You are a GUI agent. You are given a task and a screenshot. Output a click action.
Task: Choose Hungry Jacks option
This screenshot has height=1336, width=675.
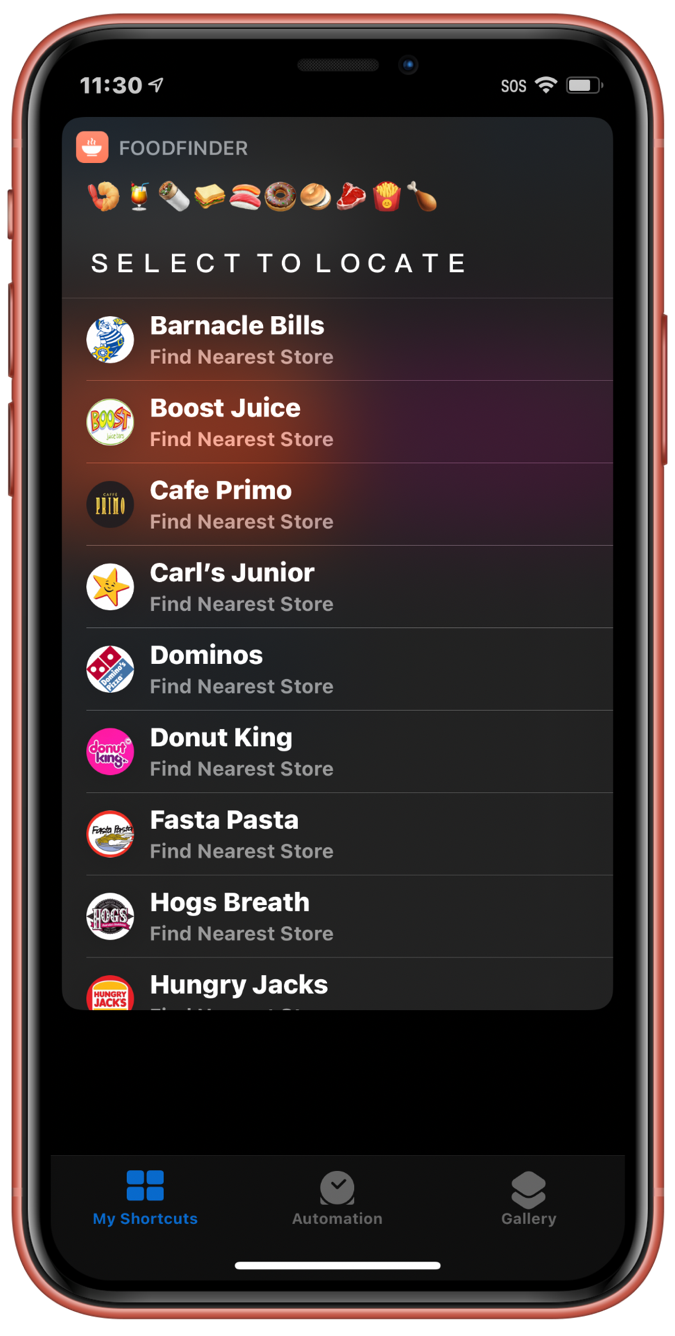(337, 988)
